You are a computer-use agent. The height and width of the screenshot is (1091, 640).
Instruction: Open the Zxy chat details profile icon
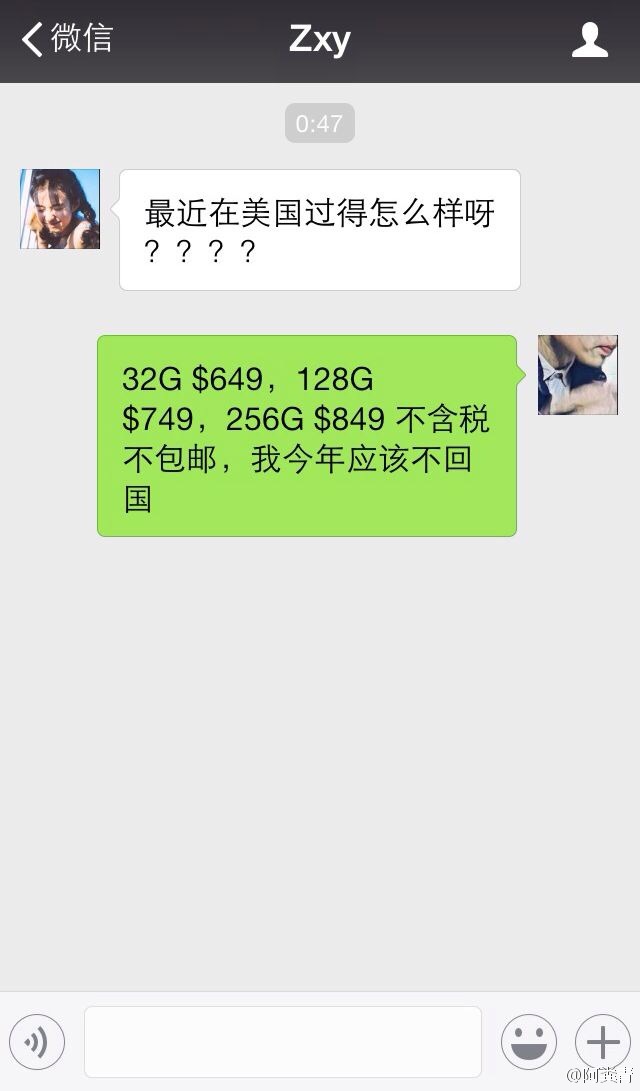589,40
